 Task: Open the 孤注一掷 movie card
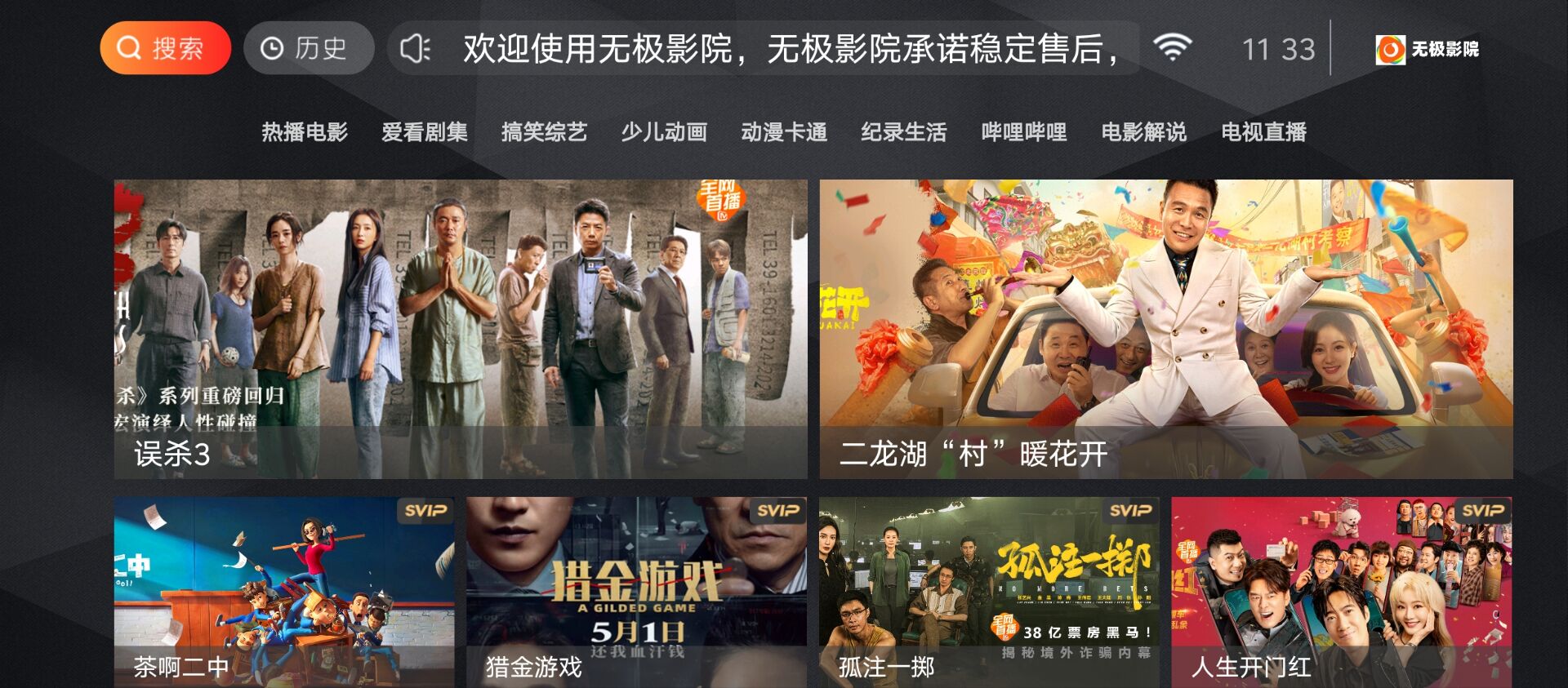(x=989, y=592)
